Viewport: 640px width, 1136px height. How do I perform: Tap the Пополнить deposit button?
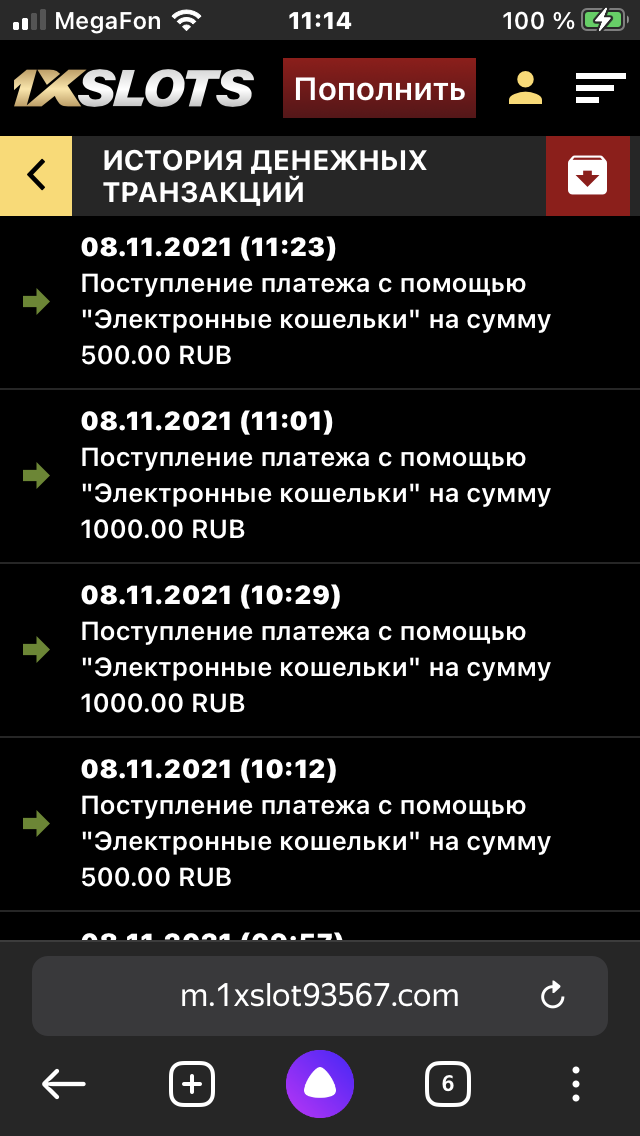click(x=379, y=89)
